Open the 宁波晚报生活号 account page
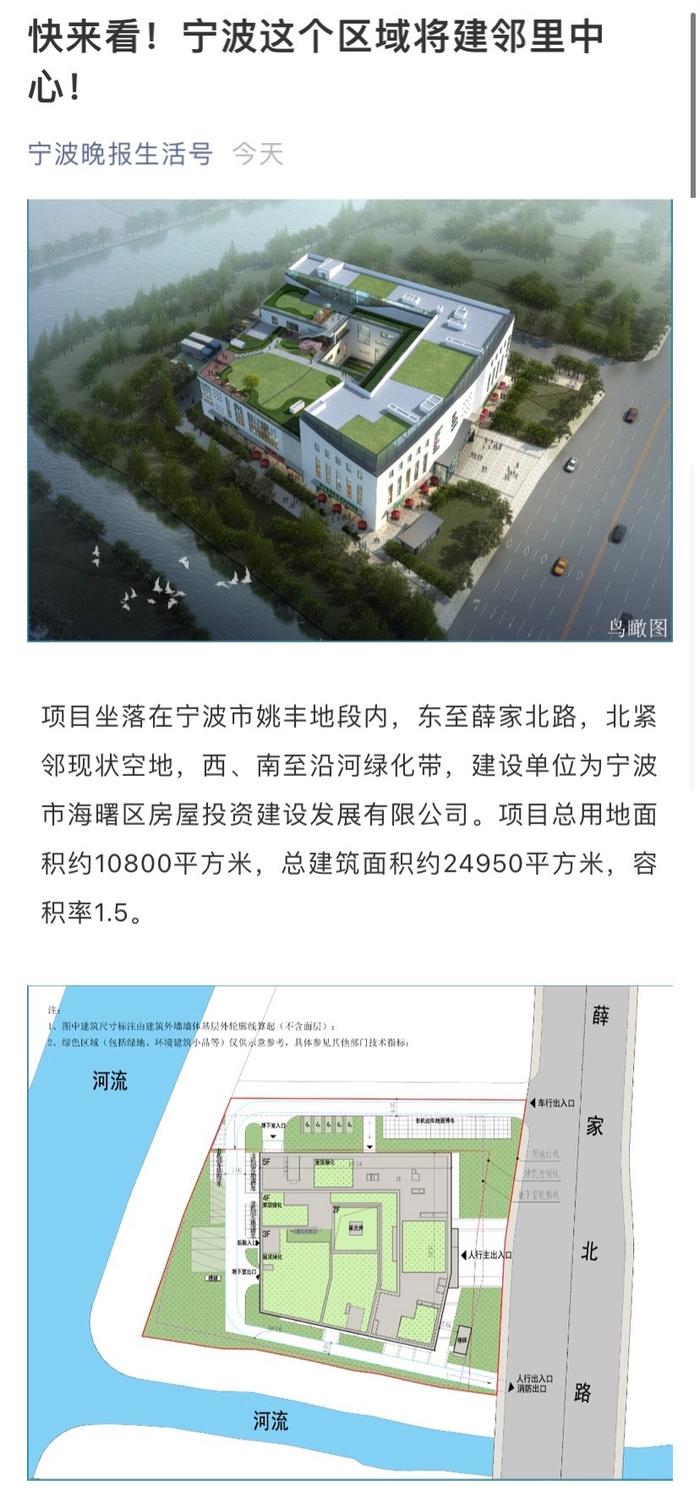This screenshot has height=1497, width=700. tap(120, 154)
